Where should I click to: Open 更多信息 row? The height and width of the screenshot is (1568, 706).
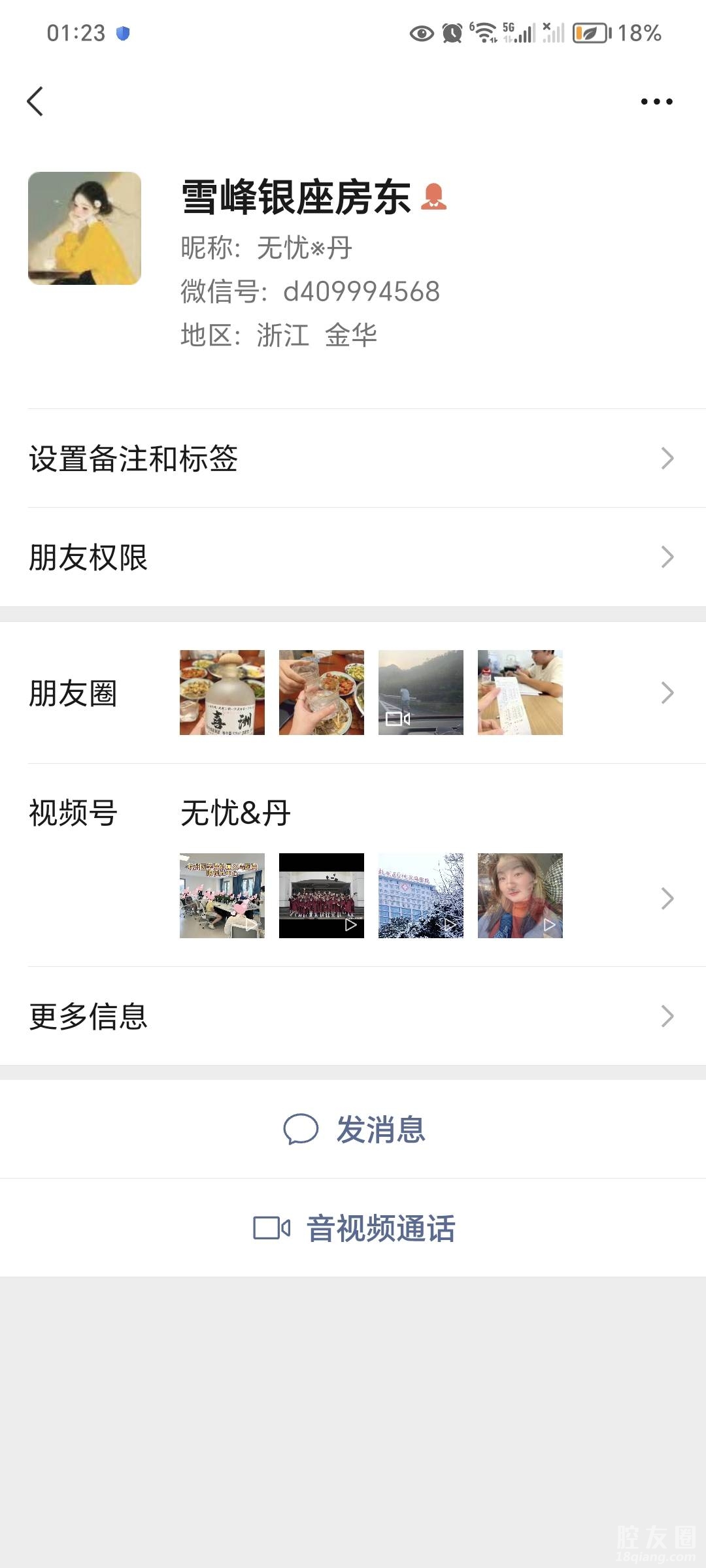pyautogui.click(x=353, y=1016)
